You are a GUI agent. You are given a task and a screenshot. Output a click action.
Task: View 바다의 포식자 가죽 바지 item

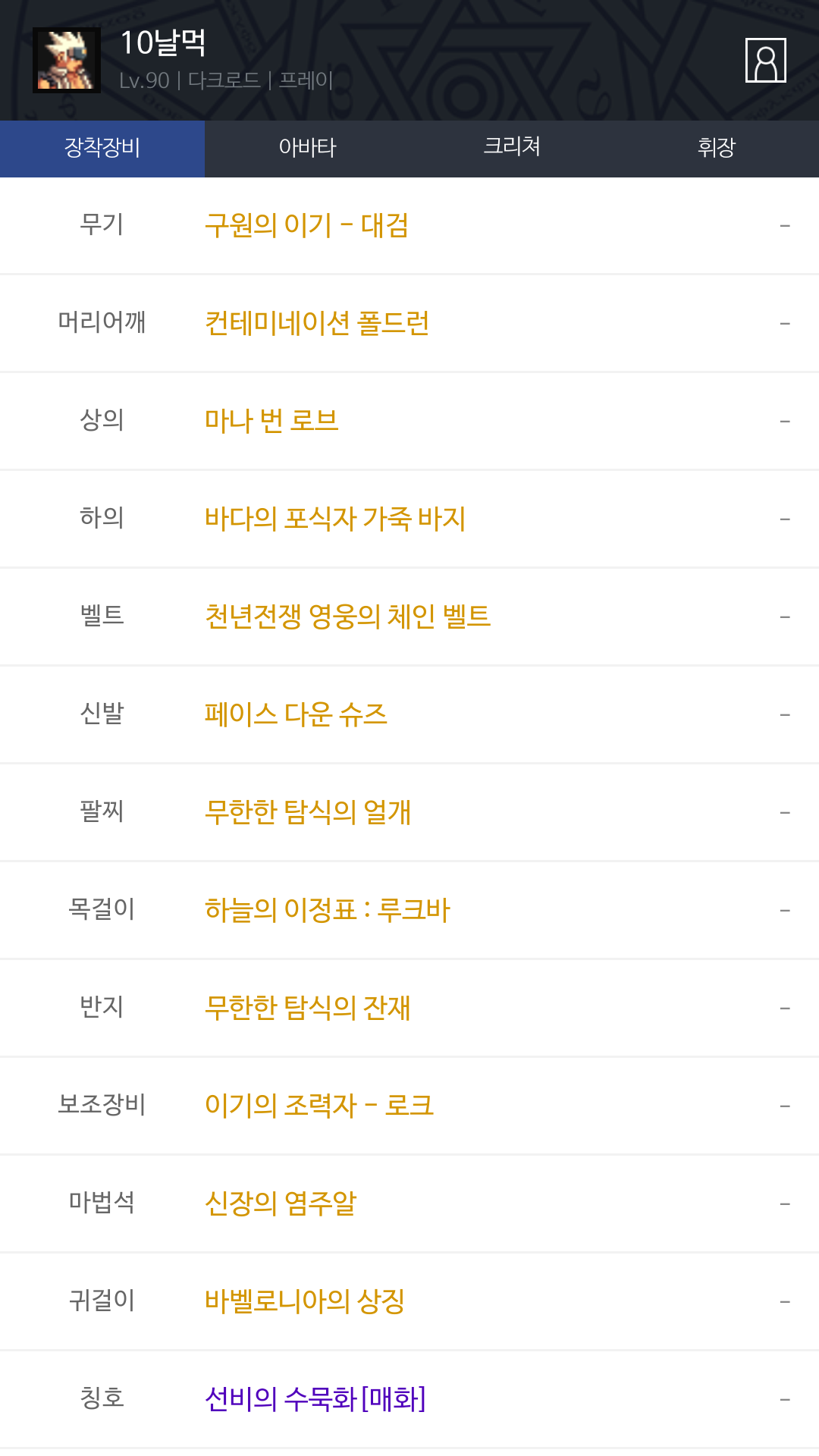click(335, 519)
